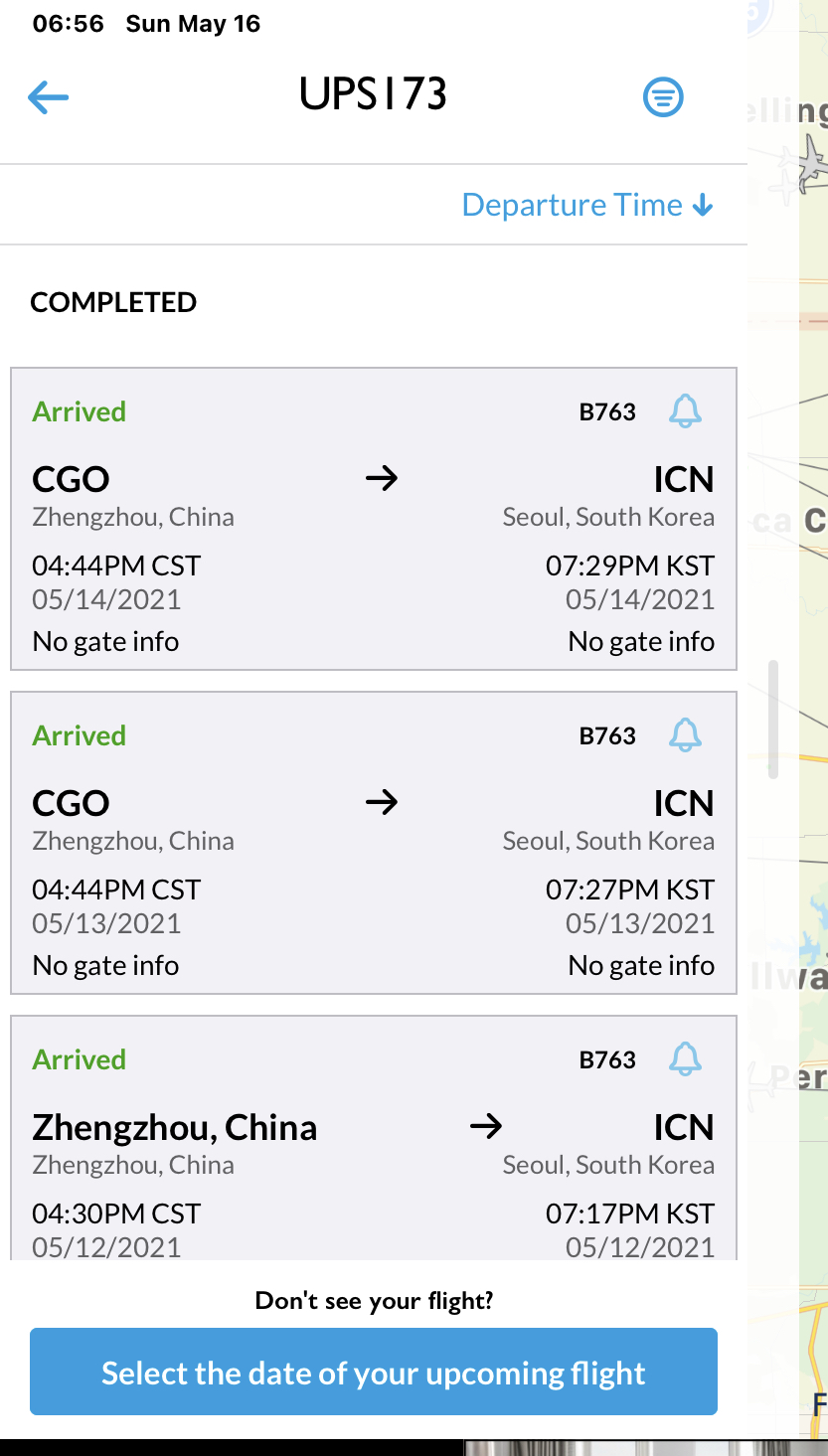Select the date of your upcoming flight
Image resolution: width=828 pixels, height=1456 pixels.
373,1372
